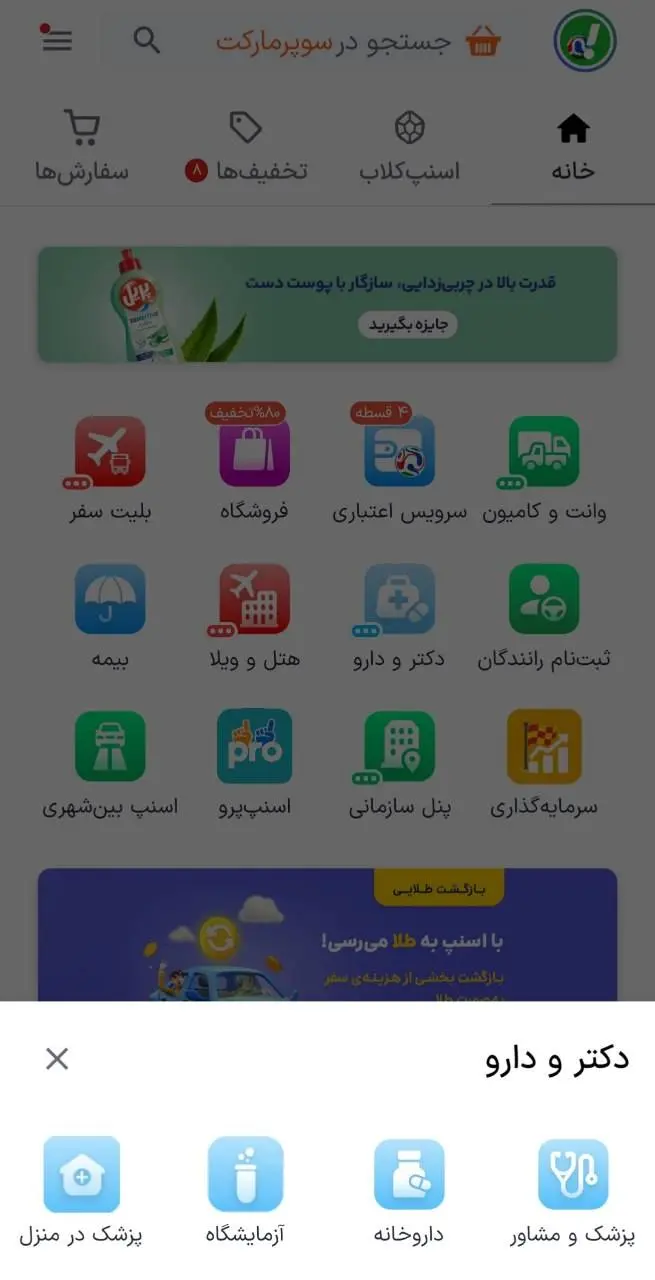655x1280 pixels.
Task: Open داروخانه pharmacy service
Action: (409, 1191)
